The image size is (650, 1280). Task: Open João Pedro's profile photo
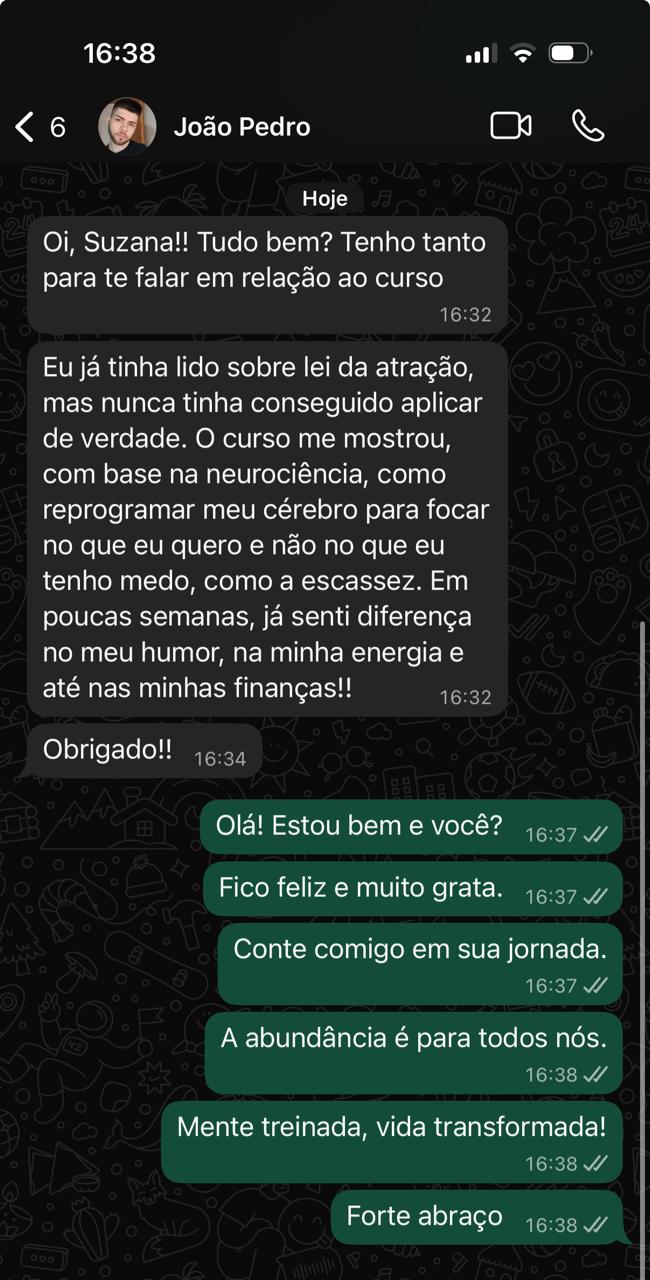[127, 127]
